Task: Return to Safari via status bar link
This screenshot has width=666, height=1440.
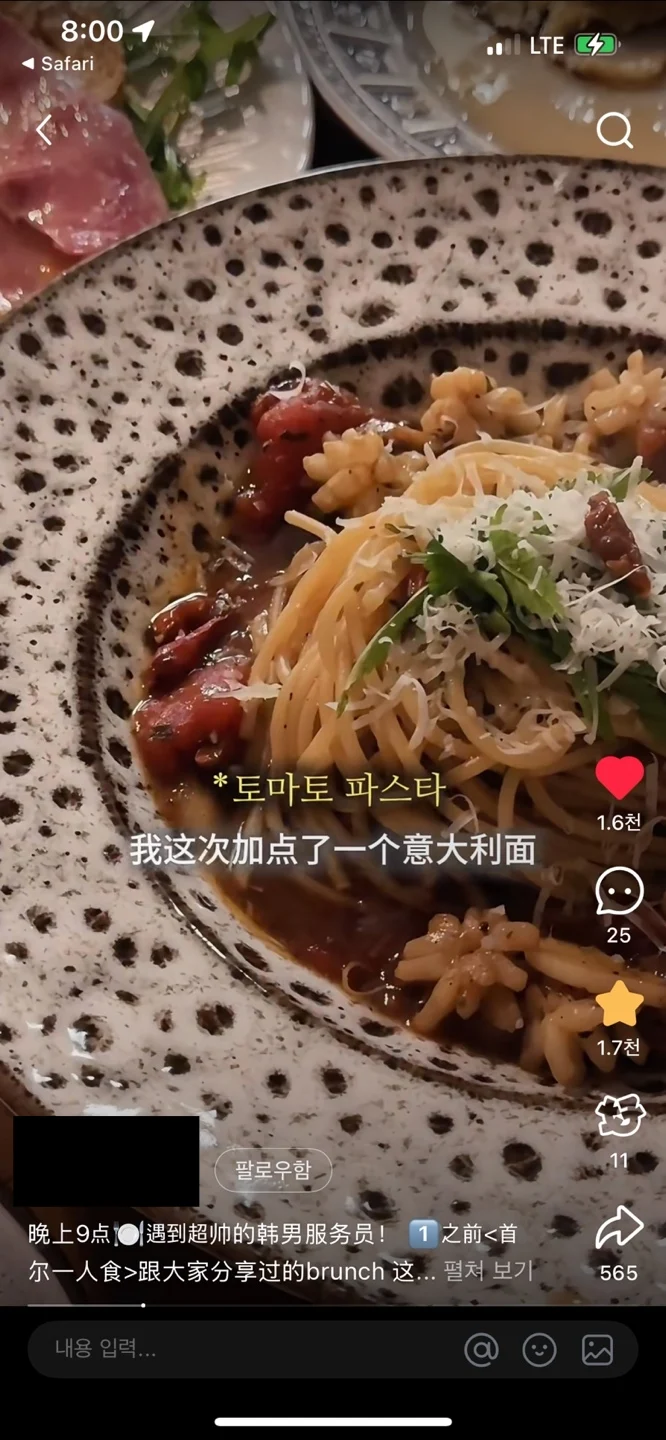Action: coord(58,64)
